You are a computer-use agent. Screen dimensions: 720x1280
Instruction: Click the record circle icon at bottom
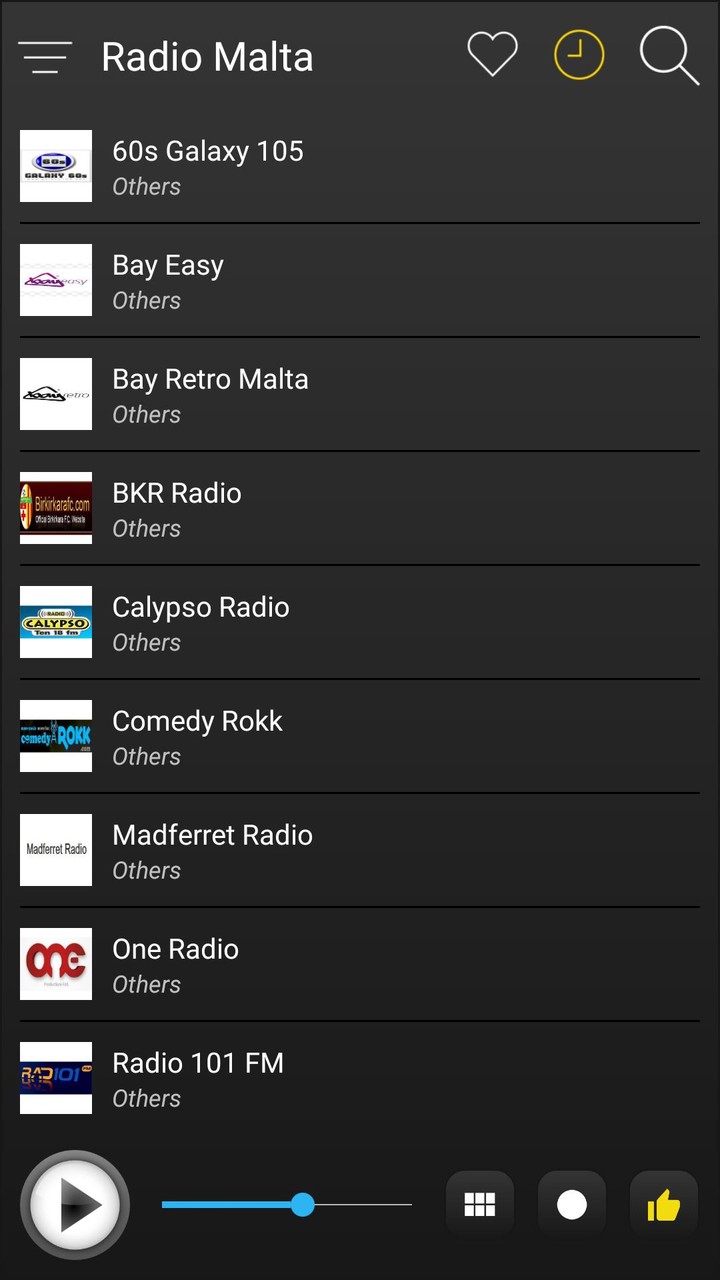571,1204
